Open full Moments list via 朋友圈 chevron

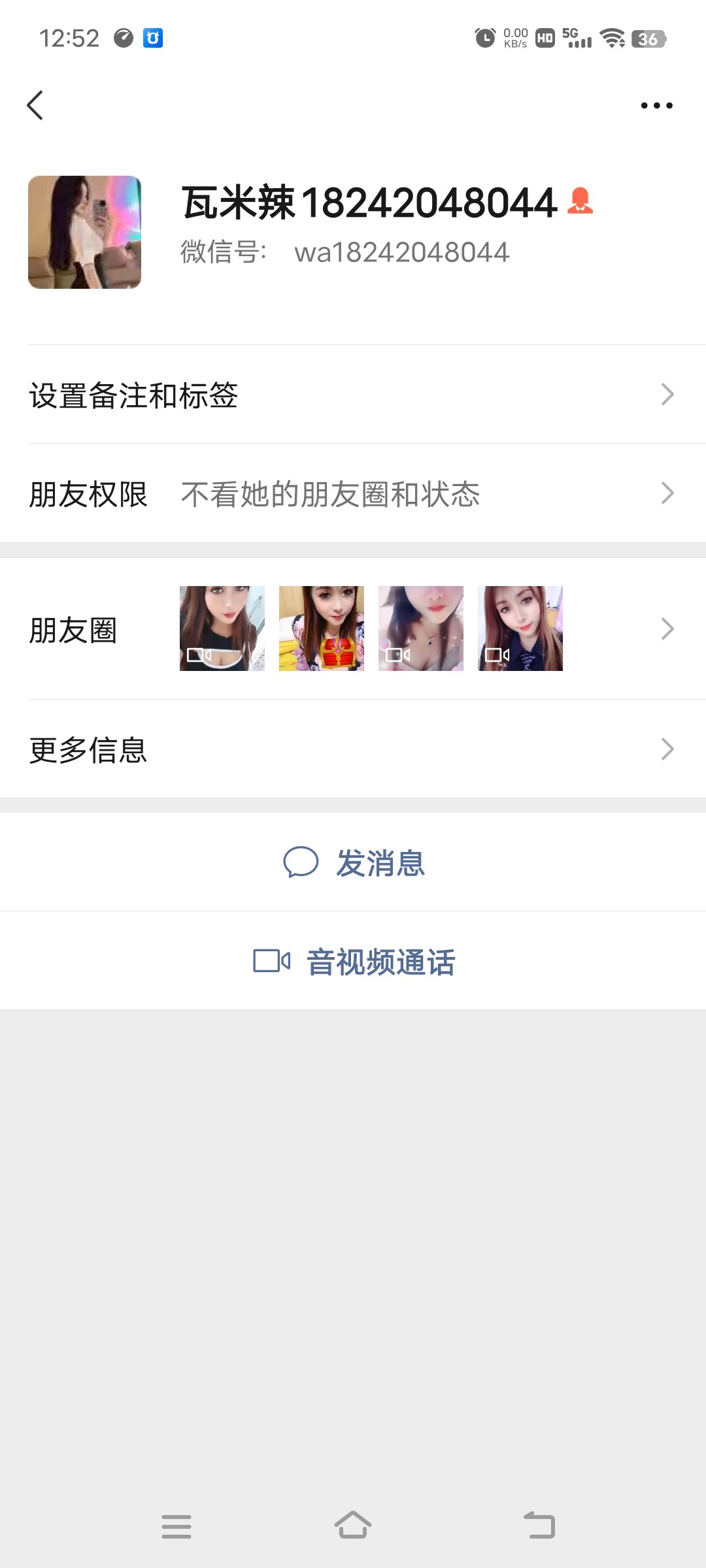pos(667,629)
